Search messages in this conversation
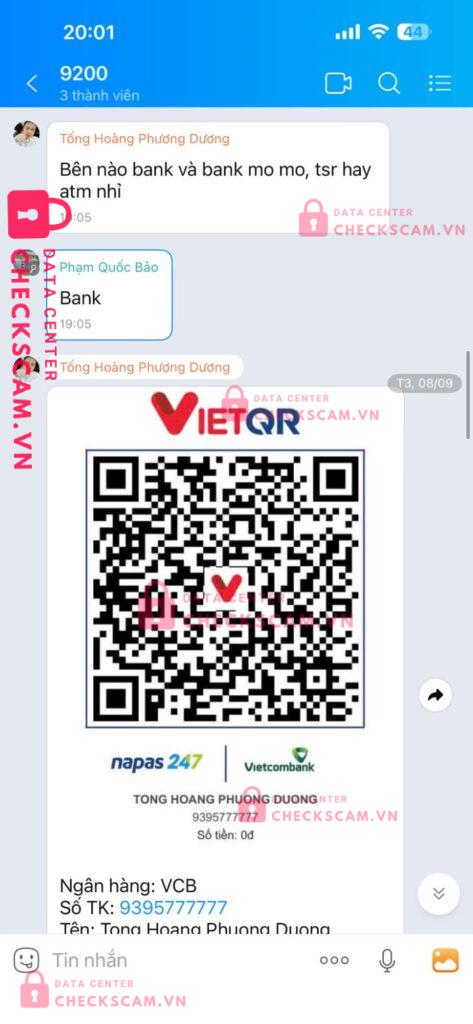The image size is (473, 1024). [389, 84]
